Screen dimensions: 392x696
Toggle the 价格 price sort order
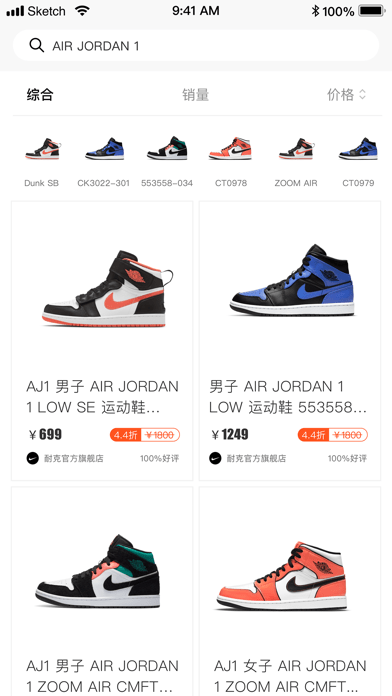click(x=346, y=95)
